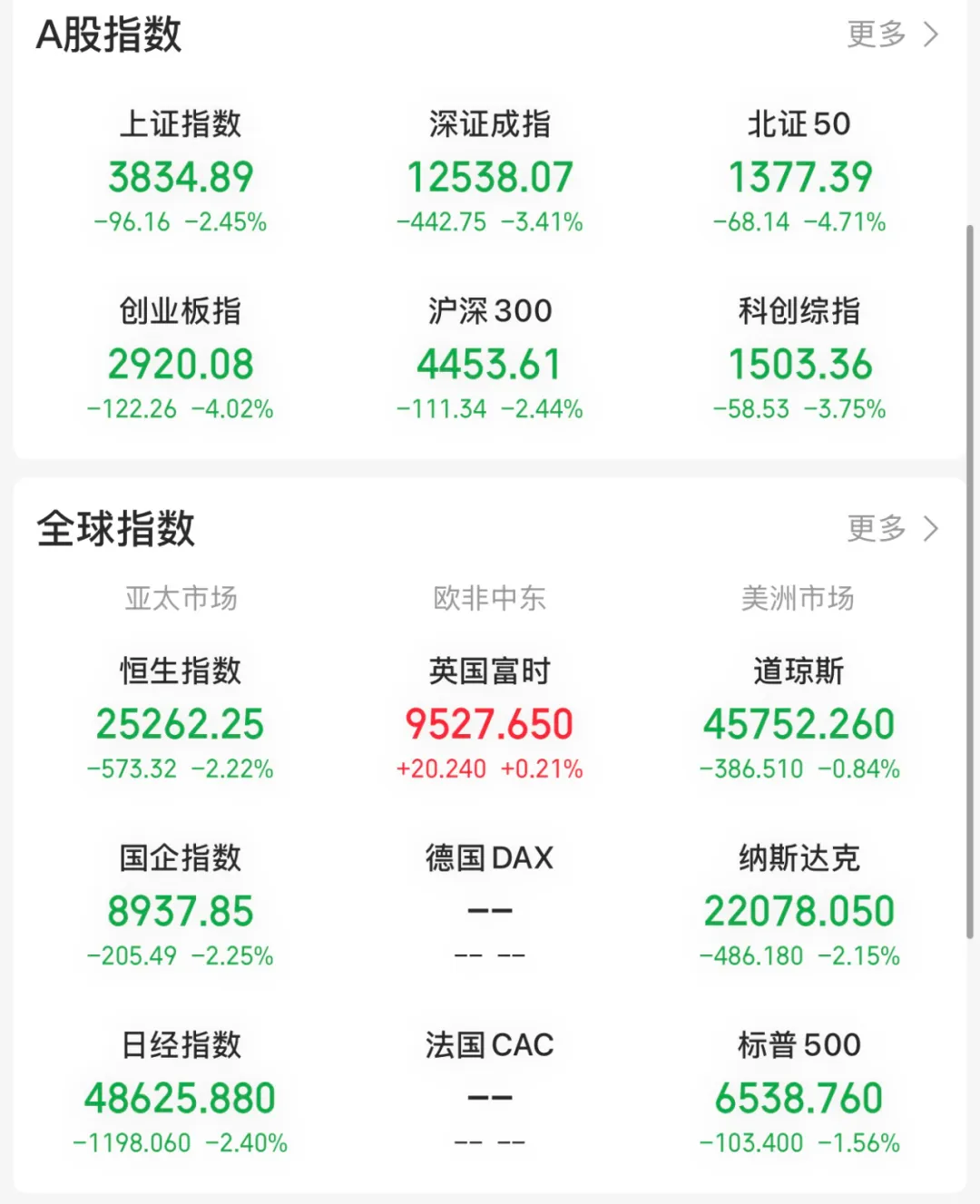980x1204 pixels.
Task: Select the 法国CAC index
Action: click(490, 1093)
